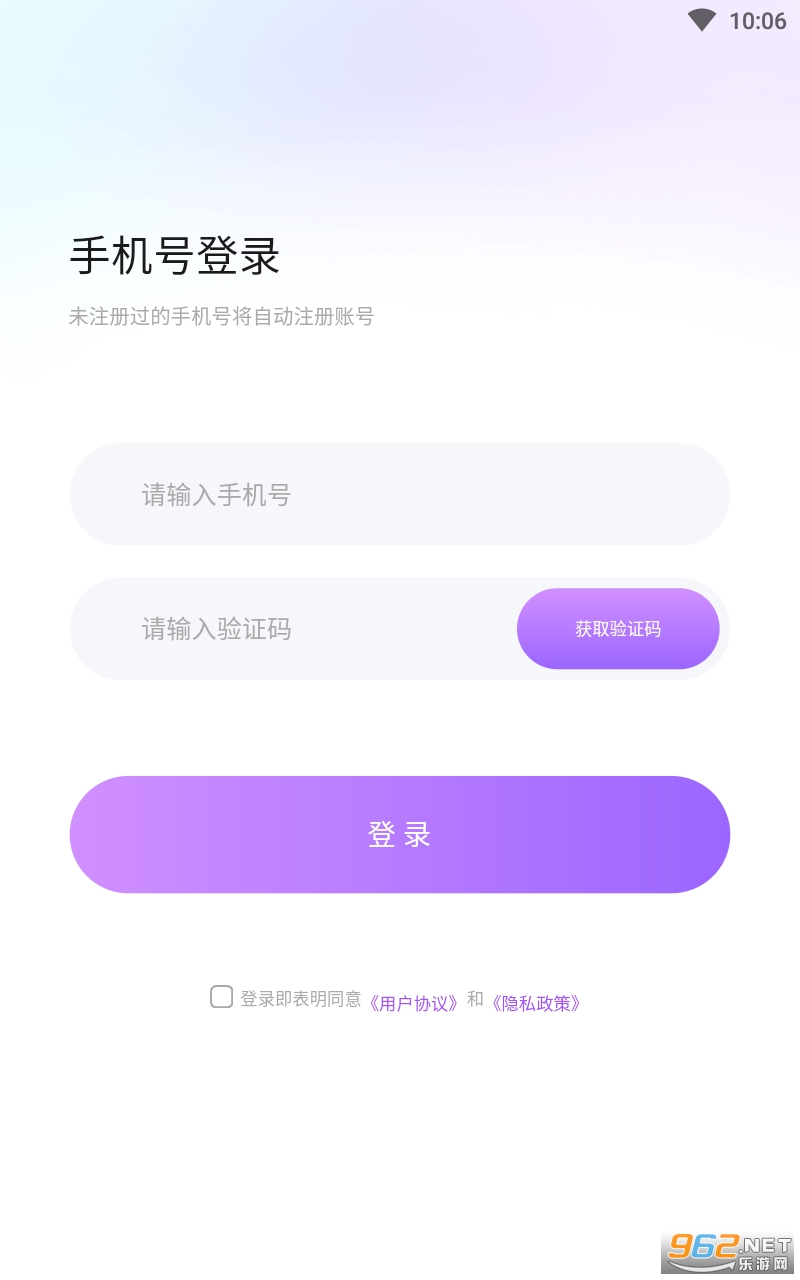Tap the phone number input field
This screenshot has height=1280, width=800.
400,494
